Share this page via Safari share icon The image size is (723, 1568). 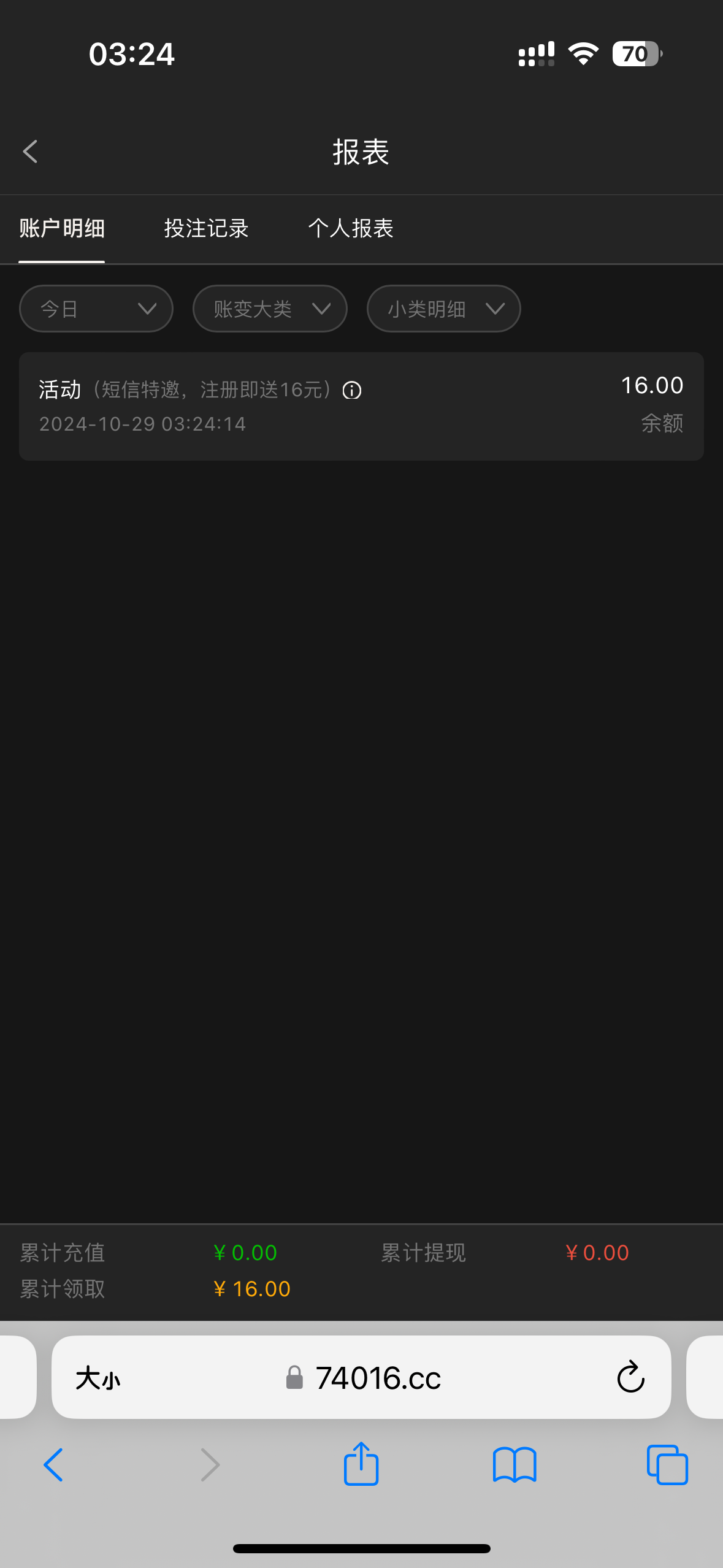(361, 1463)
